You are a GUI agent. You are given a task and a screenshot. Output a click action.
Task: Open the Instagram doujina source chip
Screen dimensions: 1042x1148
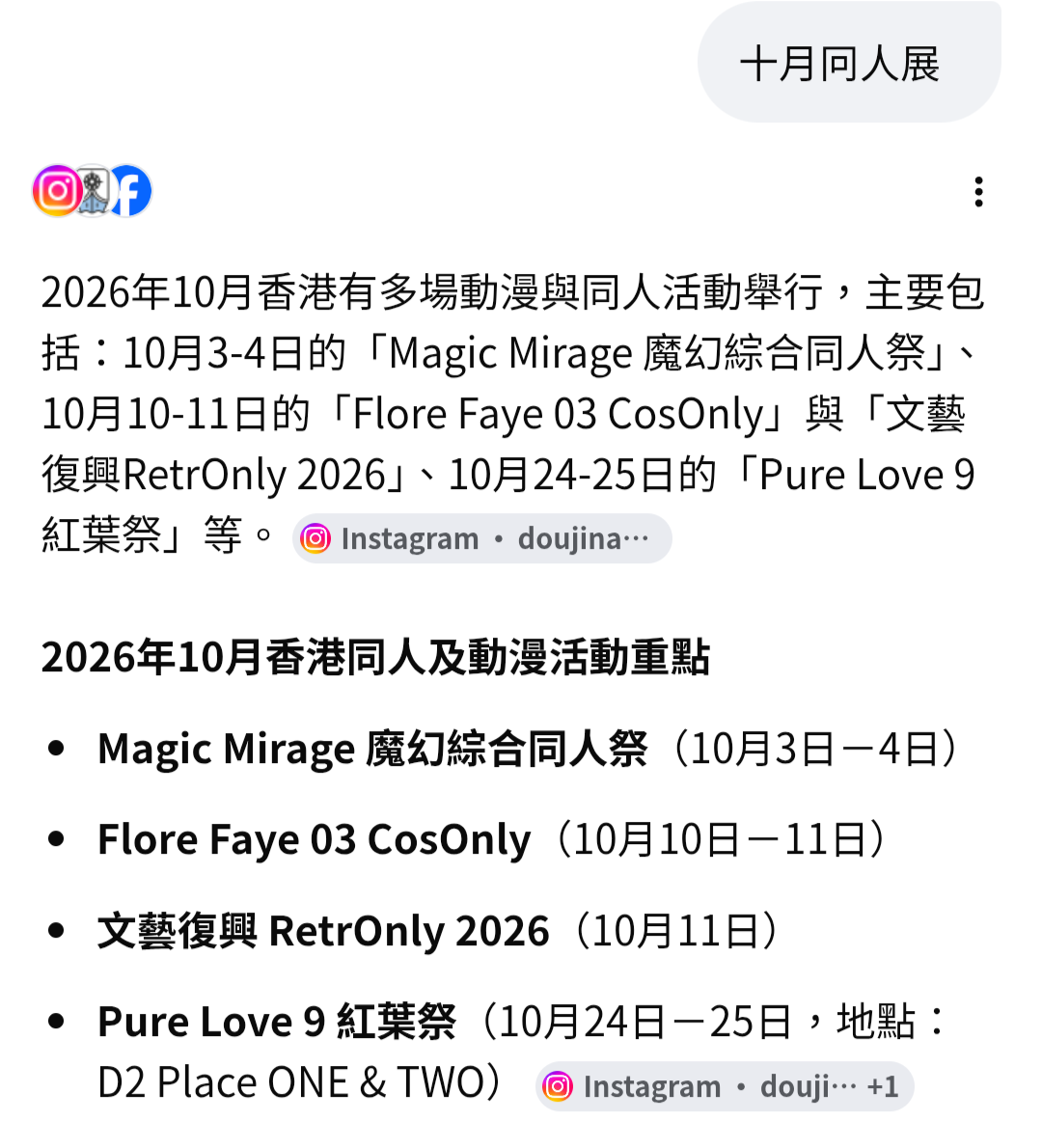[x=481, y=539]
